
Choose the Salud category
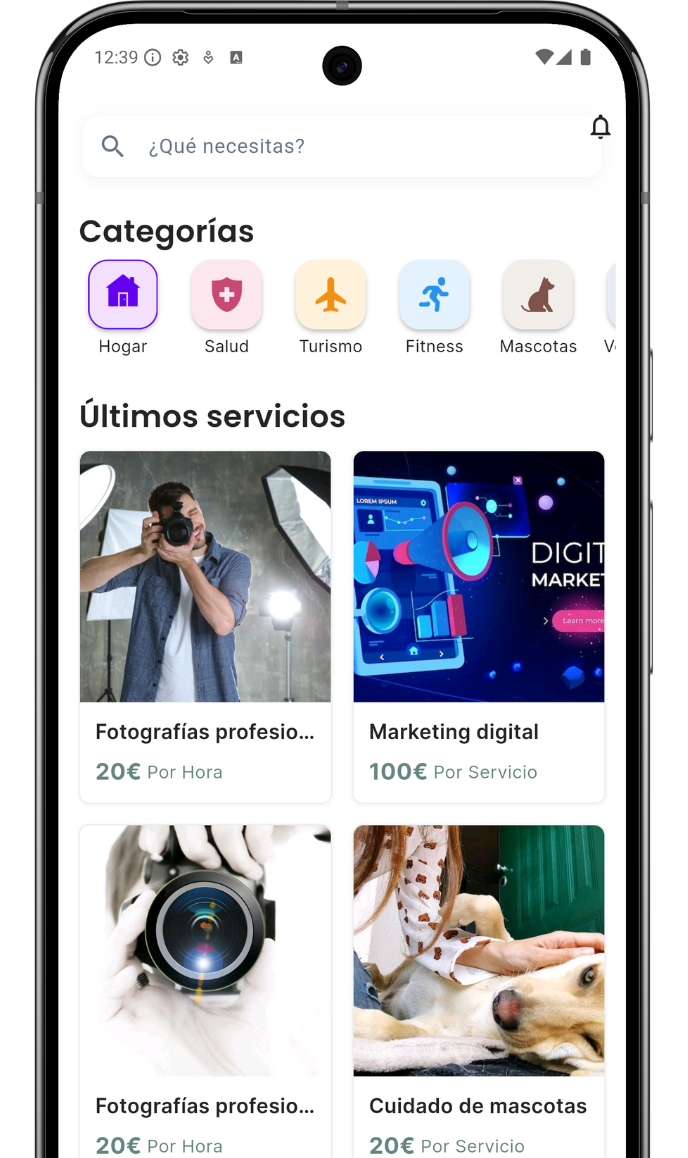tap(227, 295)
